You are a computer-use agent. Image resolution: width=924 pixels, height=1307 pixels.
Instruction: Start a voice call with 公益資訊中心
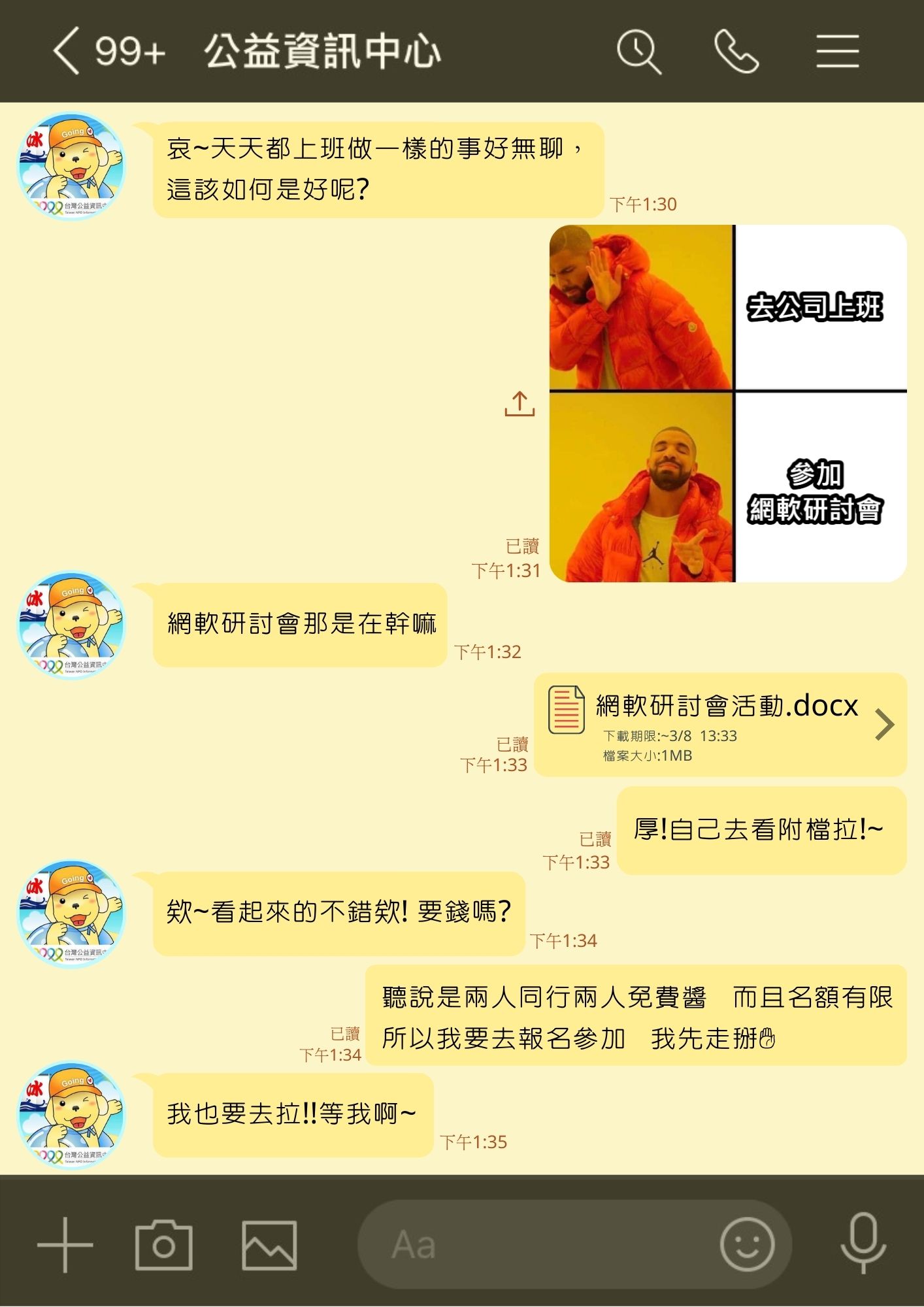(736, 51)
